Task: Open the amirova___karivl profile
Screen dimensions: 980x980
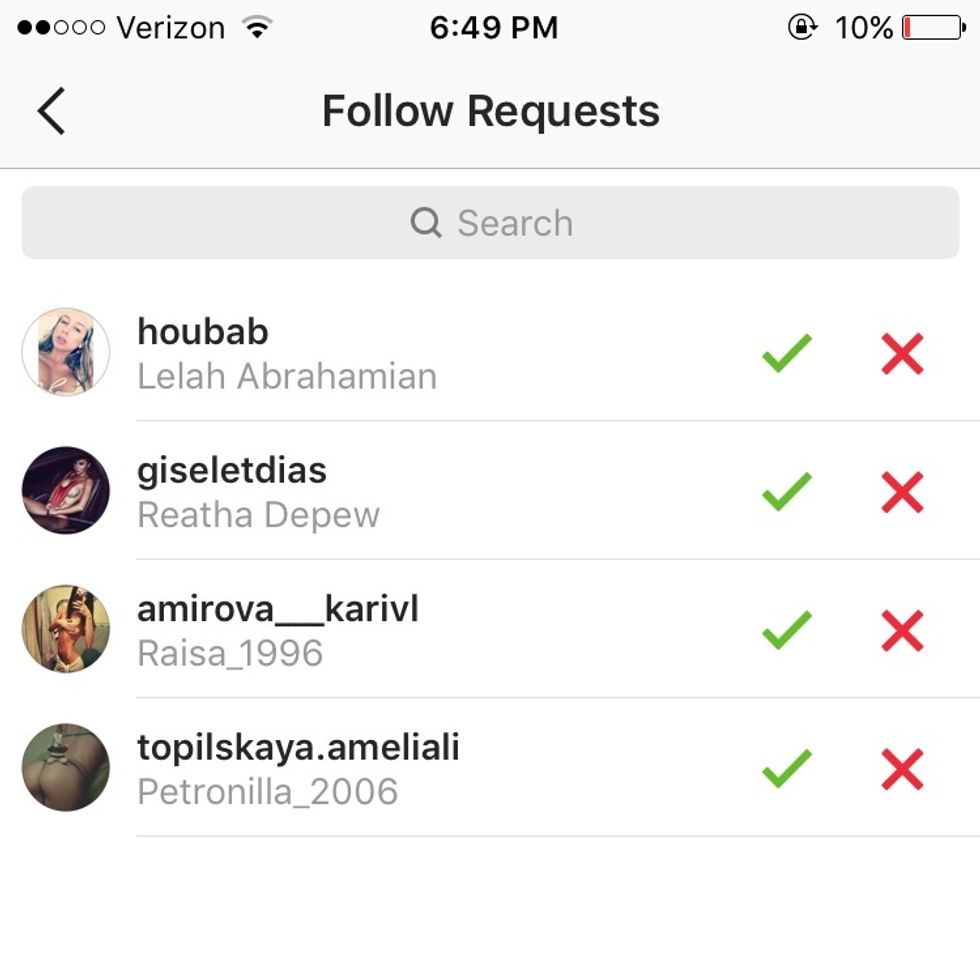Action: [278, 609]
